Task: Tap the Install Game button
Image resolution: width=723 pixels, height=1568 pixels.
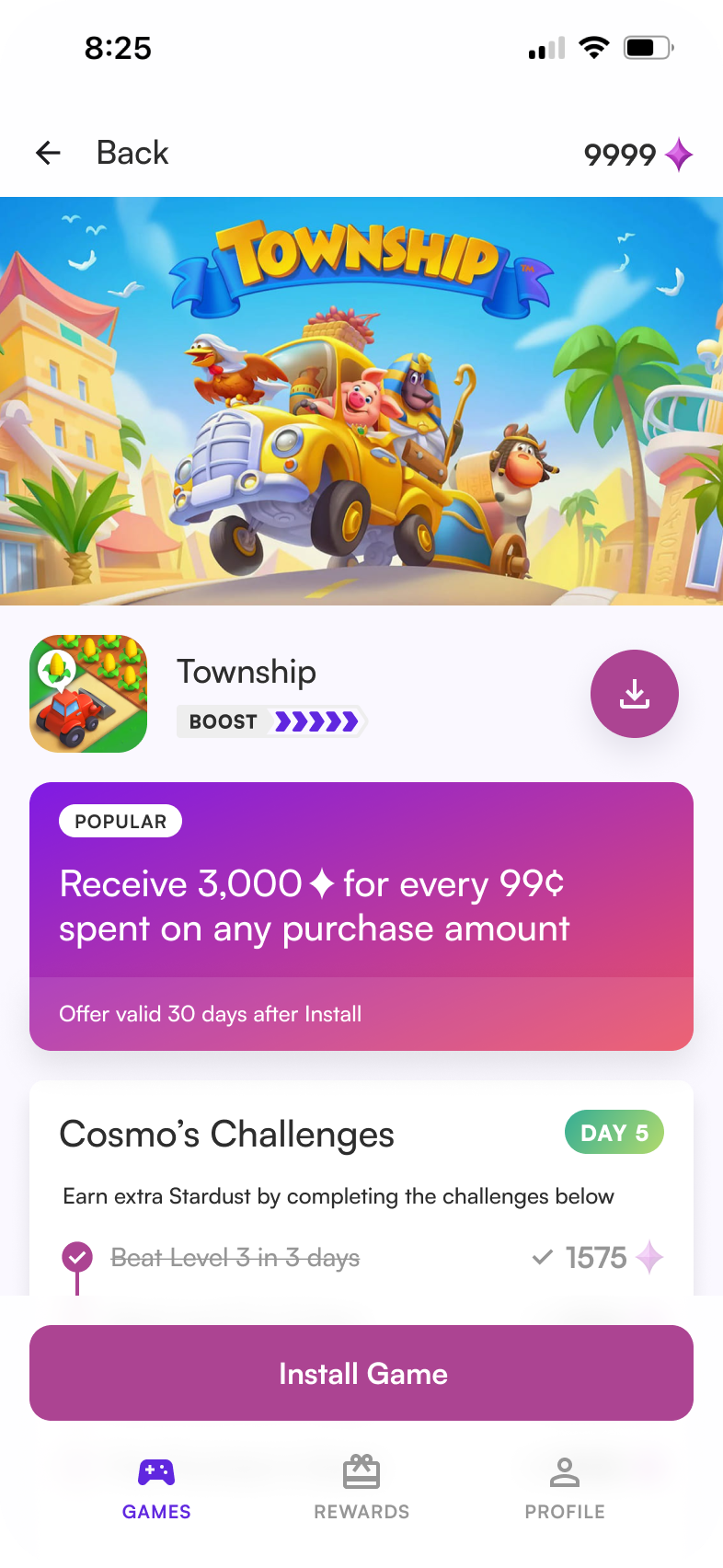Action: (x=361, y=1373)
